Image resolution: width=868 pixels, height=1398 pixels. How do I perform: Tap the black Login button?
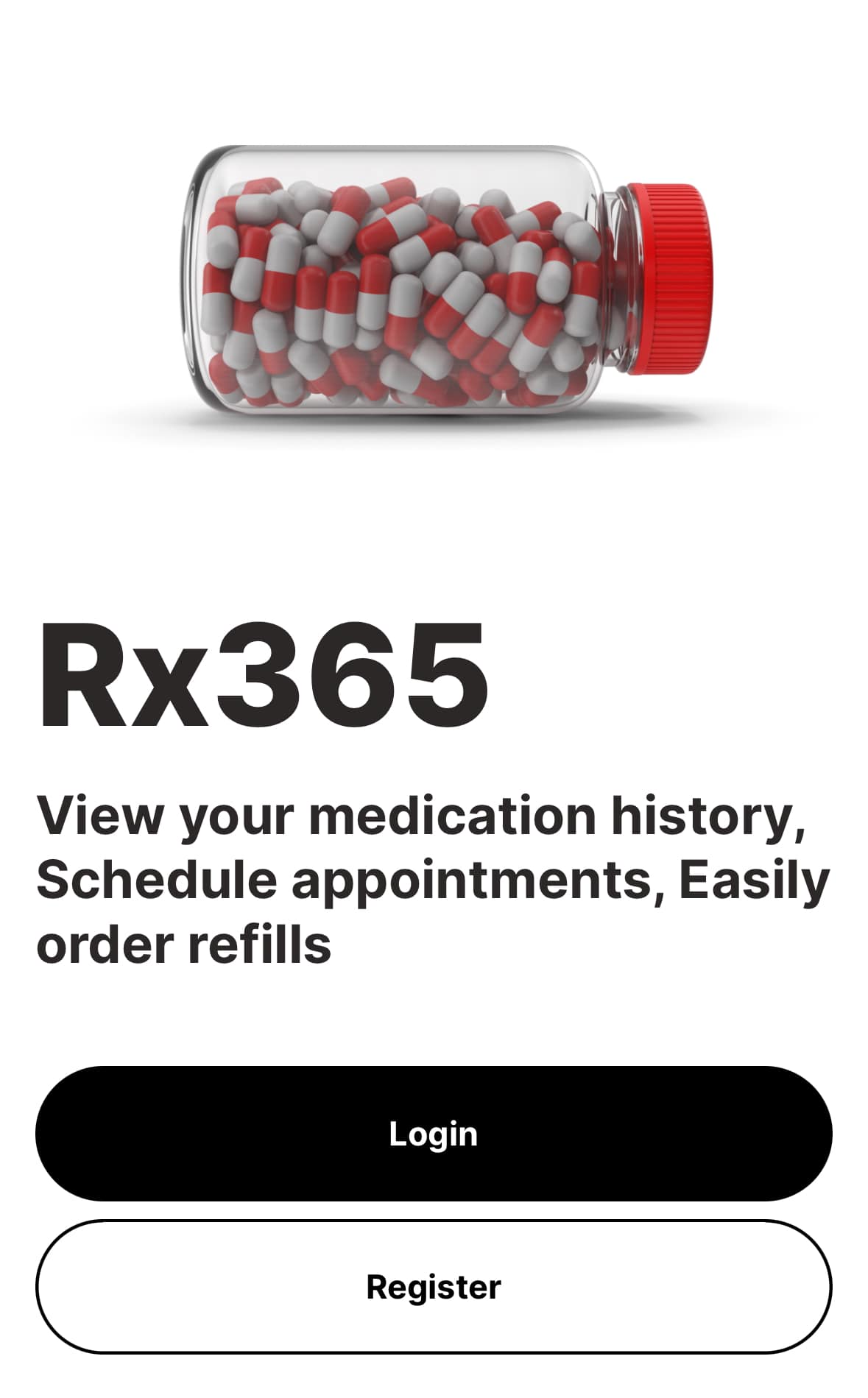(434, 1134)
